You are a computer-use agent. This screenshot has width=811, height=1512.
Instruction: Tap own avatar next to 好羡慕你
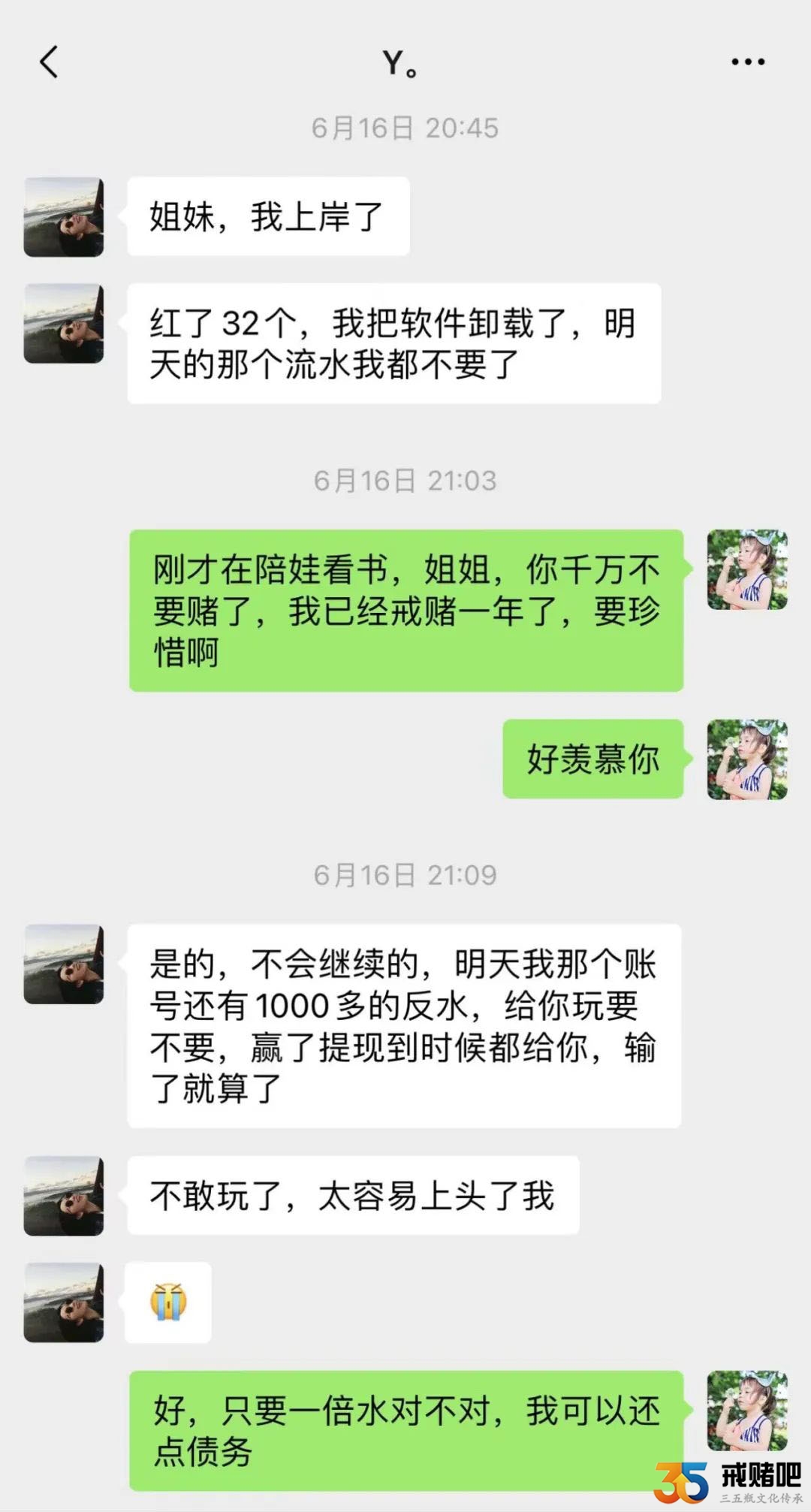[747, 759]
